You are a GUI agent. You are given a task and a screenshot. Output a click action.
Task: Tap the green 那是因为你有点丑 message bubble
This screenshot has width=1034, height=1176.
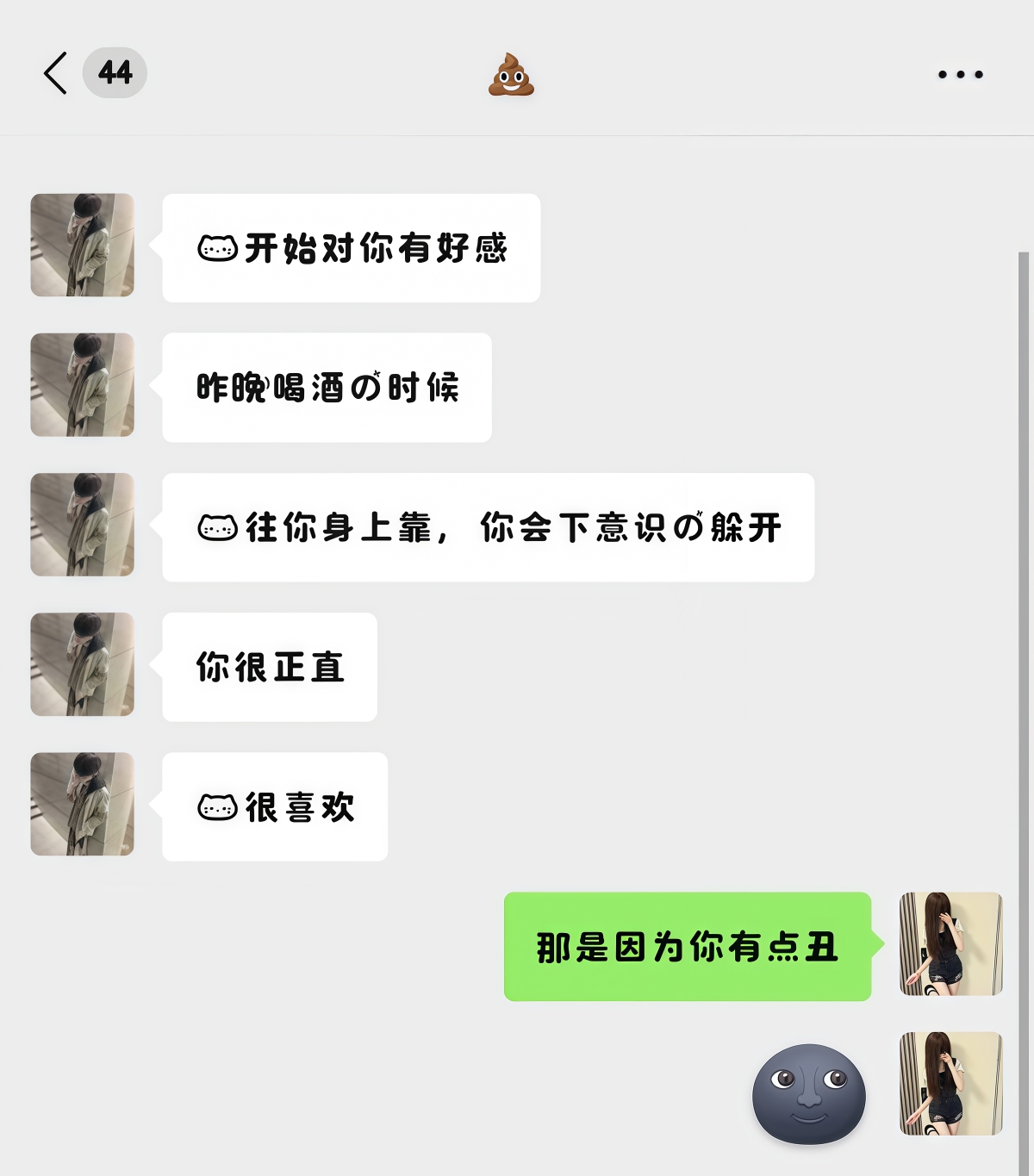[687, 947]
